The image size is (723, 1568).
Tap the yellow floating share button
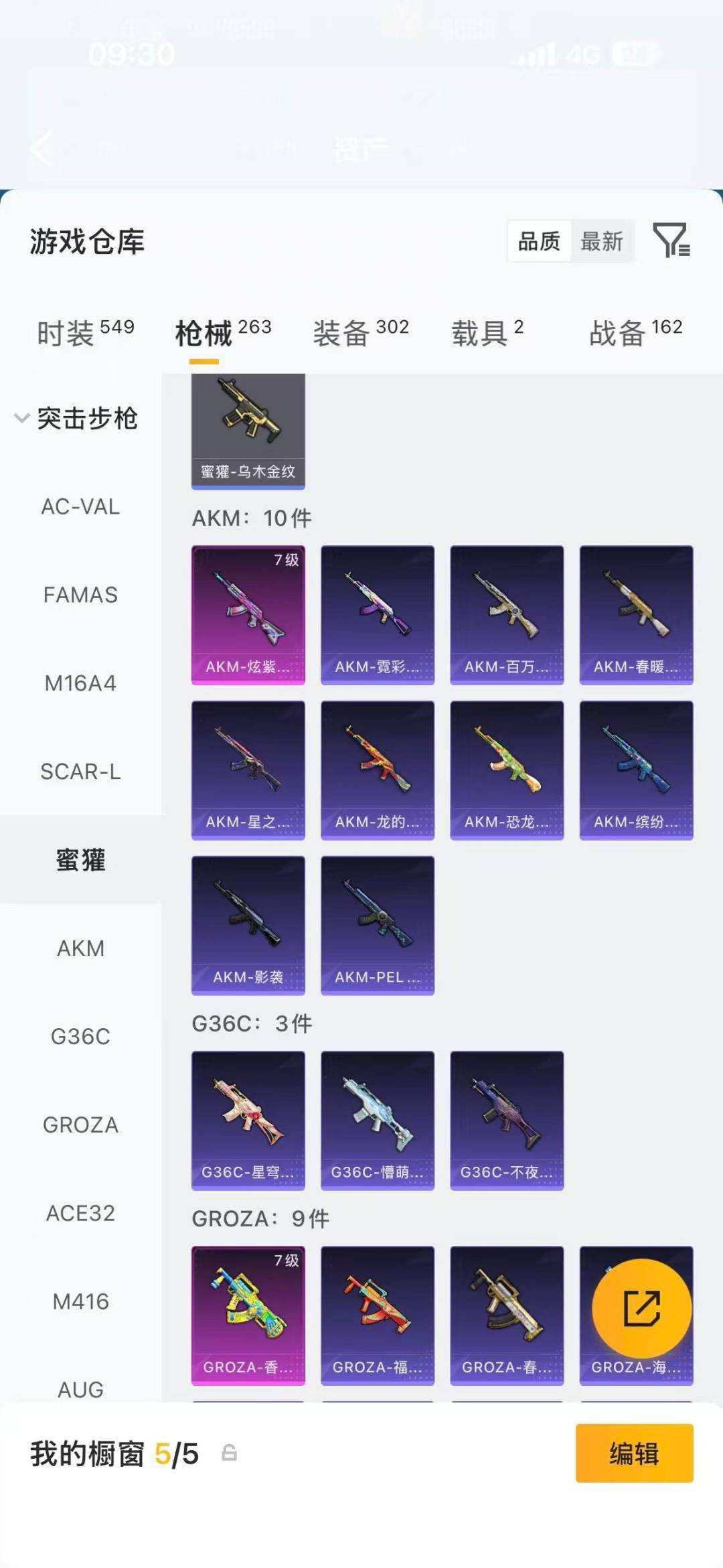pos(641,1308)
